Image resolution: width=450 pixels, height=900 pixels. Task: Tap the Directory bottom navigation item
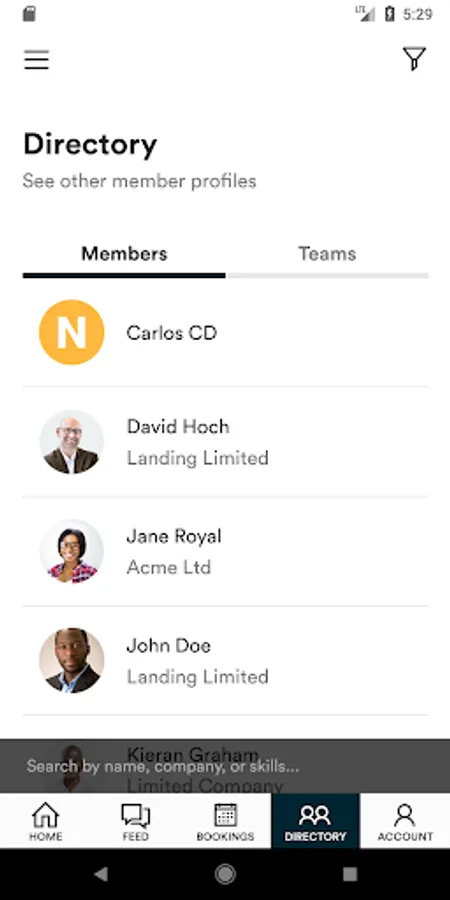point(315,821)
